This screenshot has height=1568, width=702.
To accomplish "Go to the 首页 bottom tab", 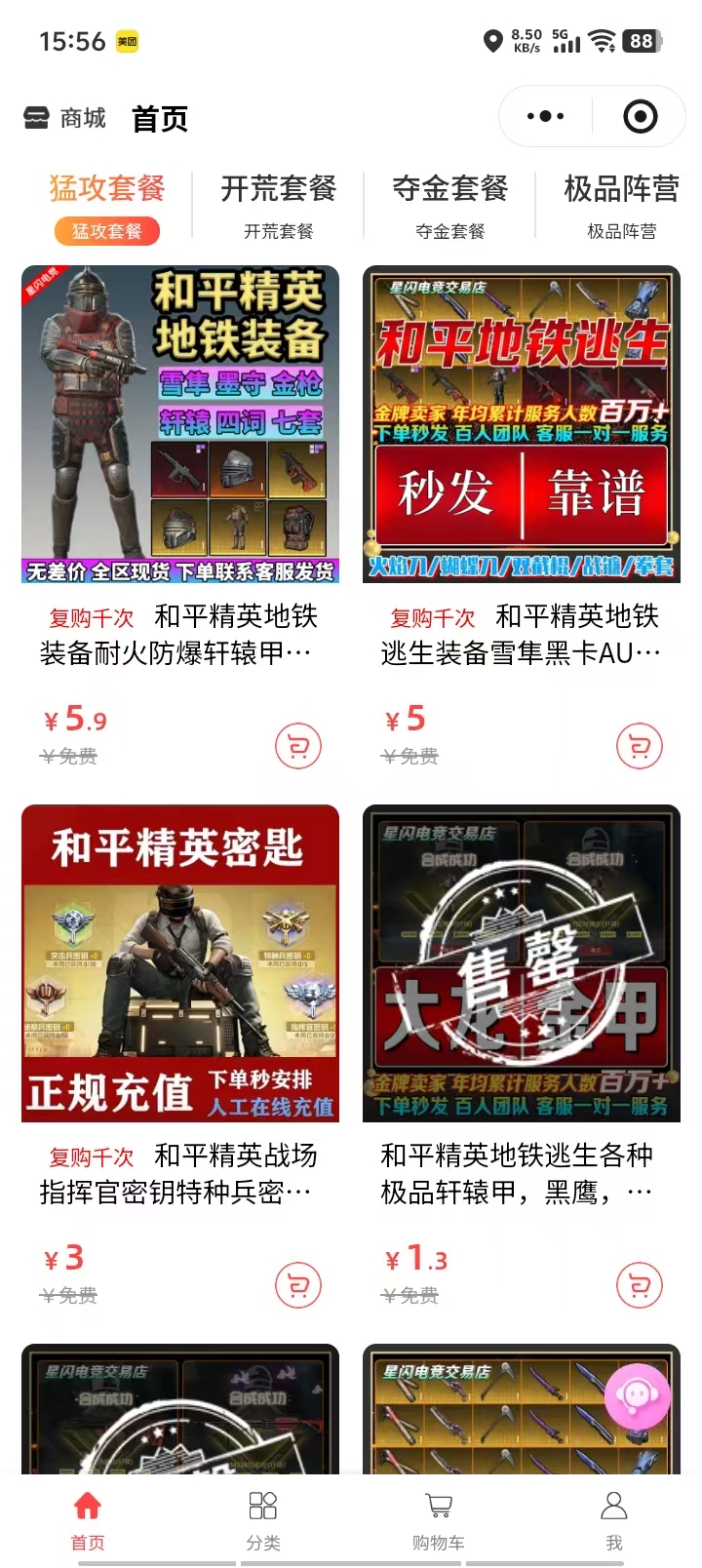I will pos(88,1519).
